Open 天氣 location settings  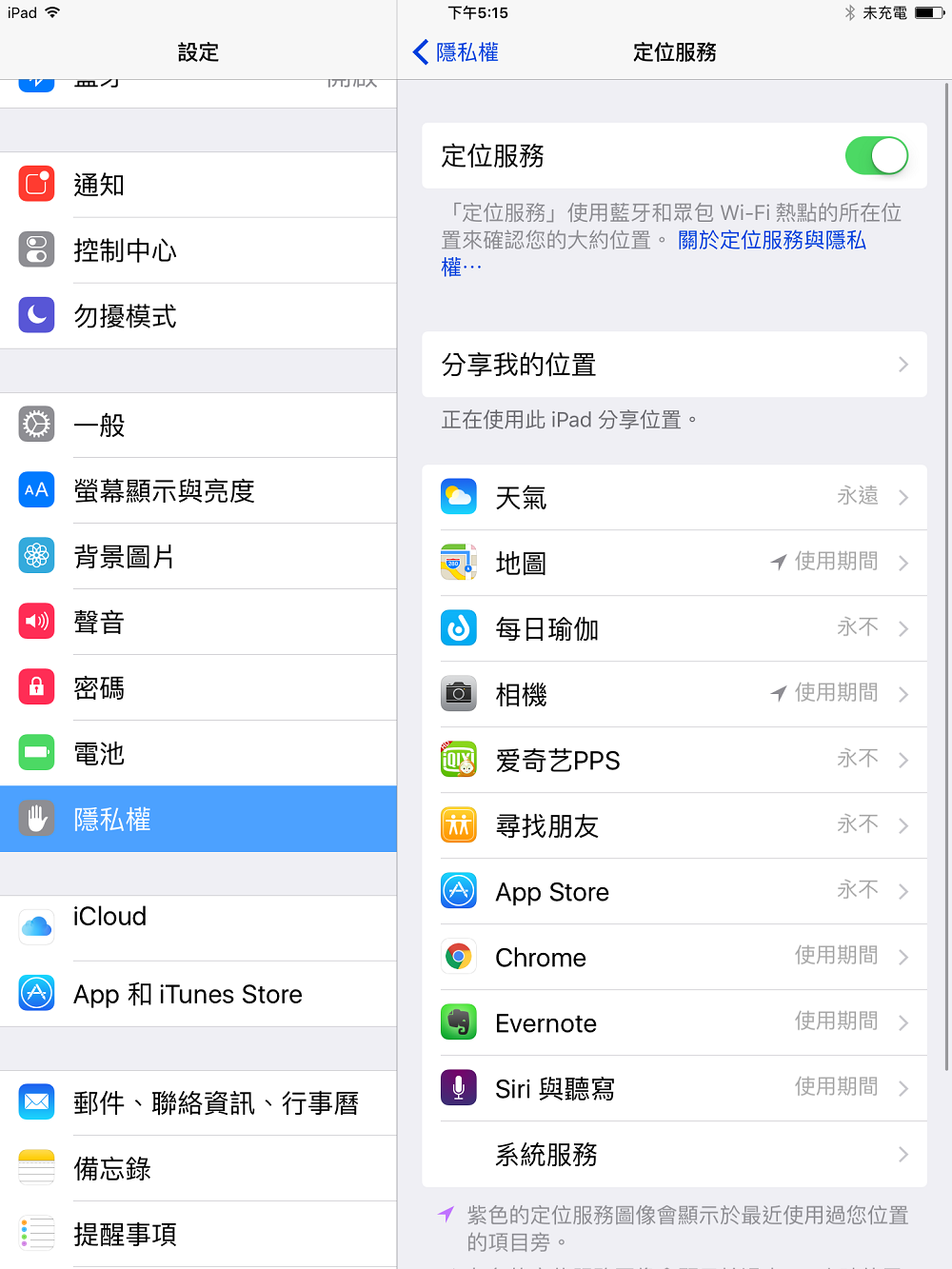(673, 498)
